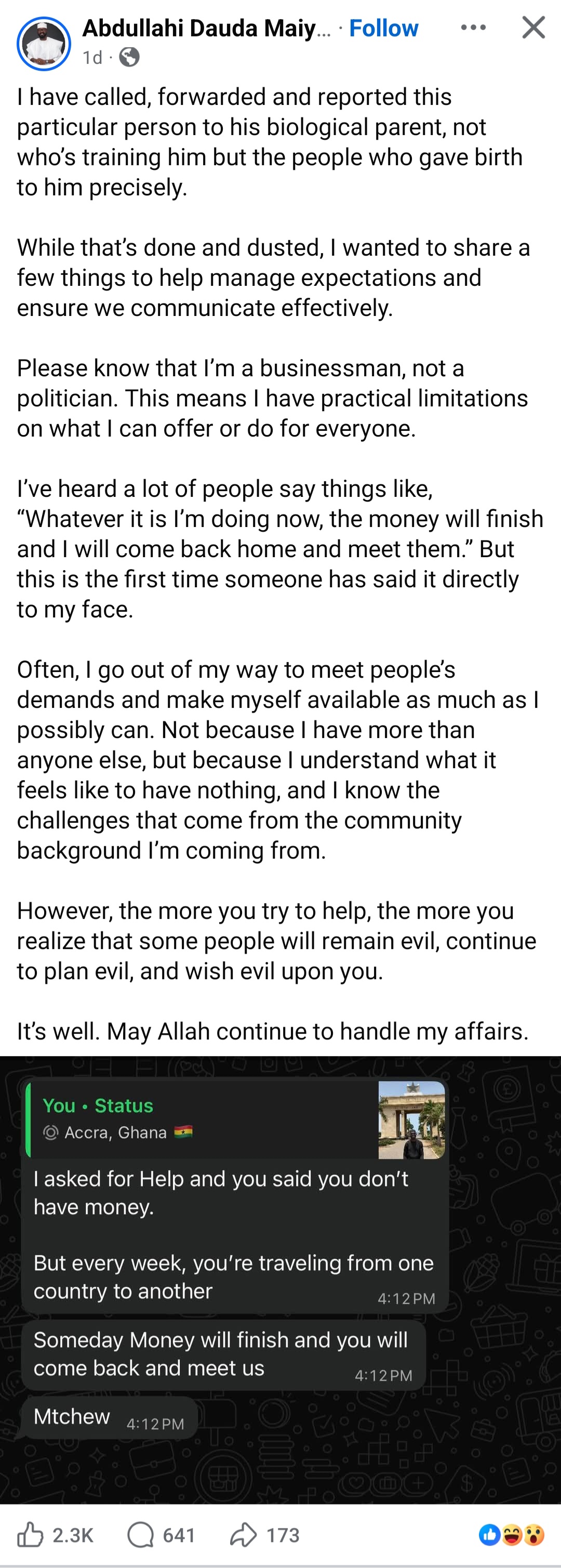The image size is (561, 1568).
Task: Follow Abdullahi Dauda Maiy by clicking Follow
Action: (383, 28)
